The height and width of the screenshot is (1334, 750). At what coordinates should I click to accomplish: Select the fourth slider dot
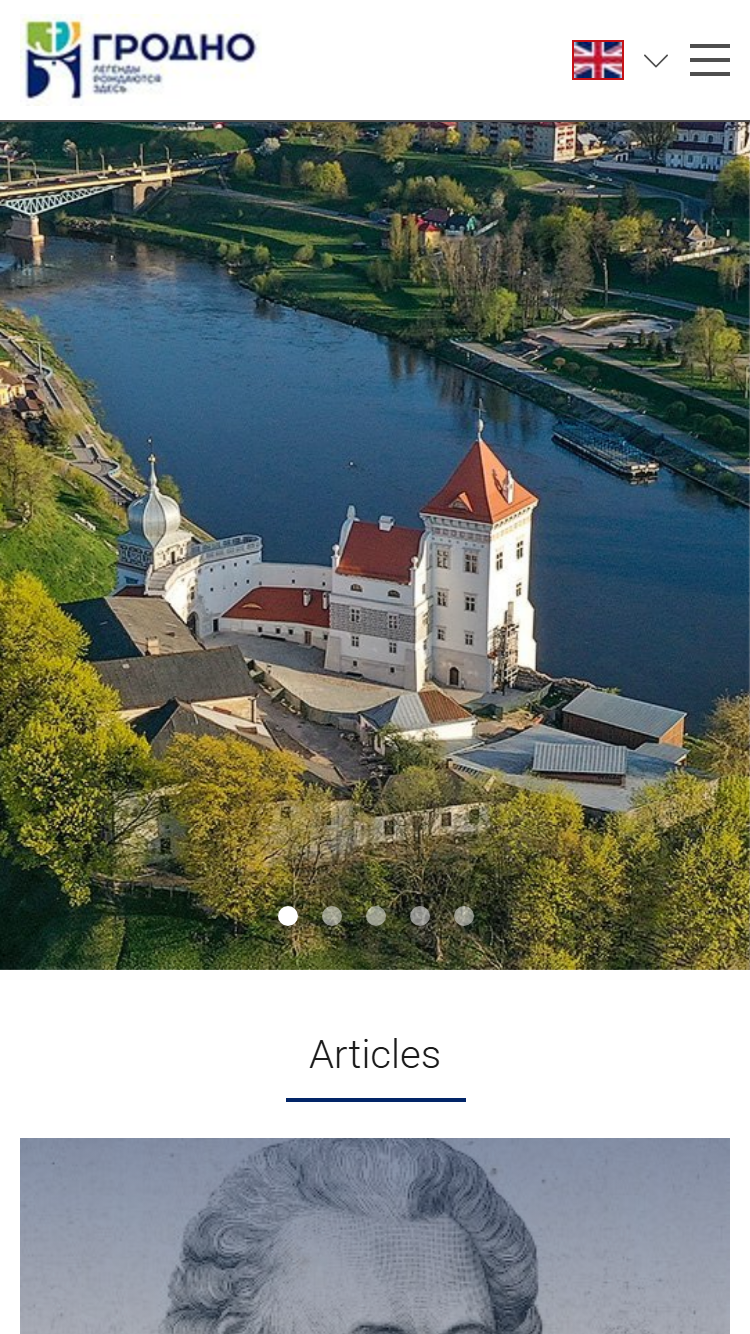coord(420,916)
